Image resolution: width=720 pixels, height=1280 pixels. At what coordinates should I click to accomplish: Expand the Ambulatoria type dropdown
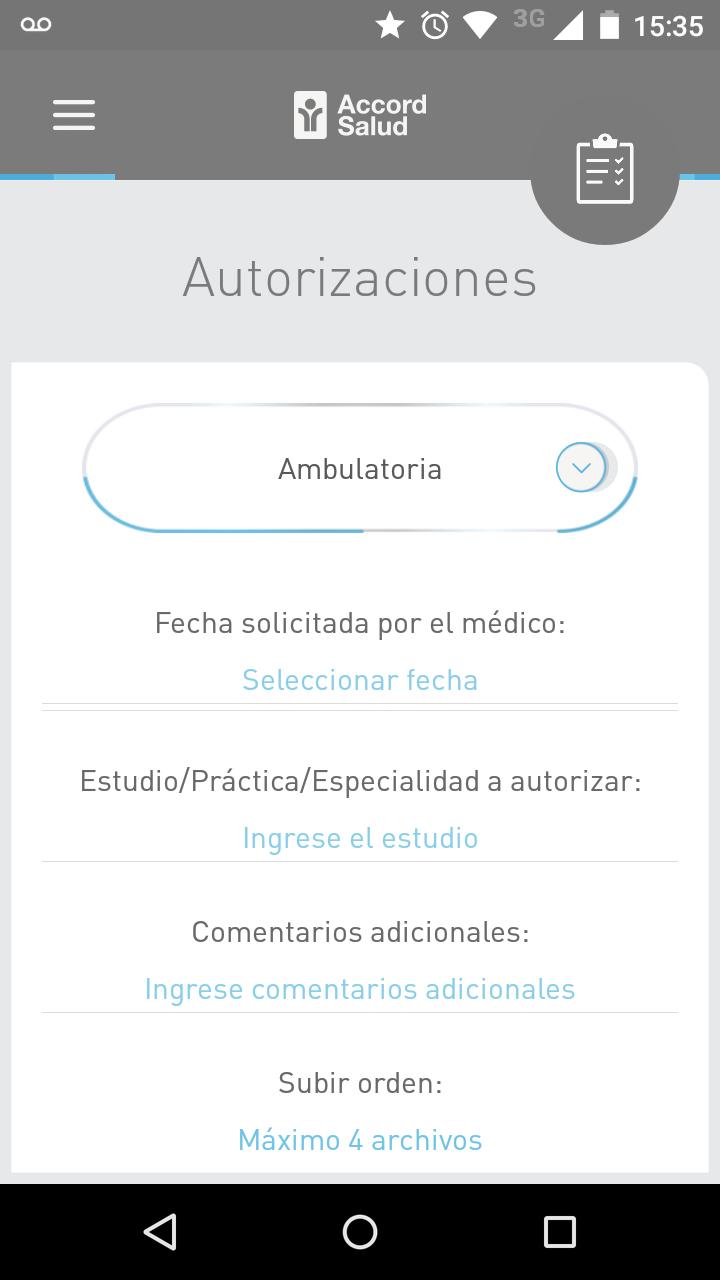pyautogui.click(x=581, y=468)
